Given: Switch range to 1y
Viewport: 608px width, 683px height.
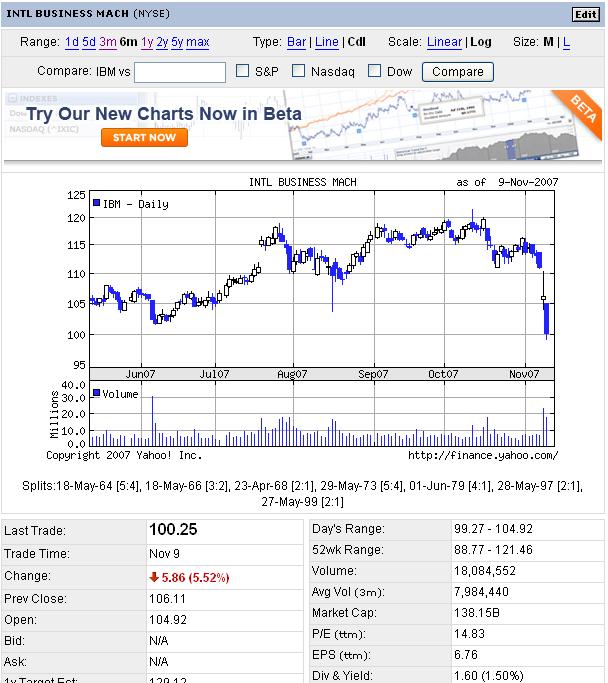Looking at the screenshot, I should pyautogui.click(x=147, y=42).
